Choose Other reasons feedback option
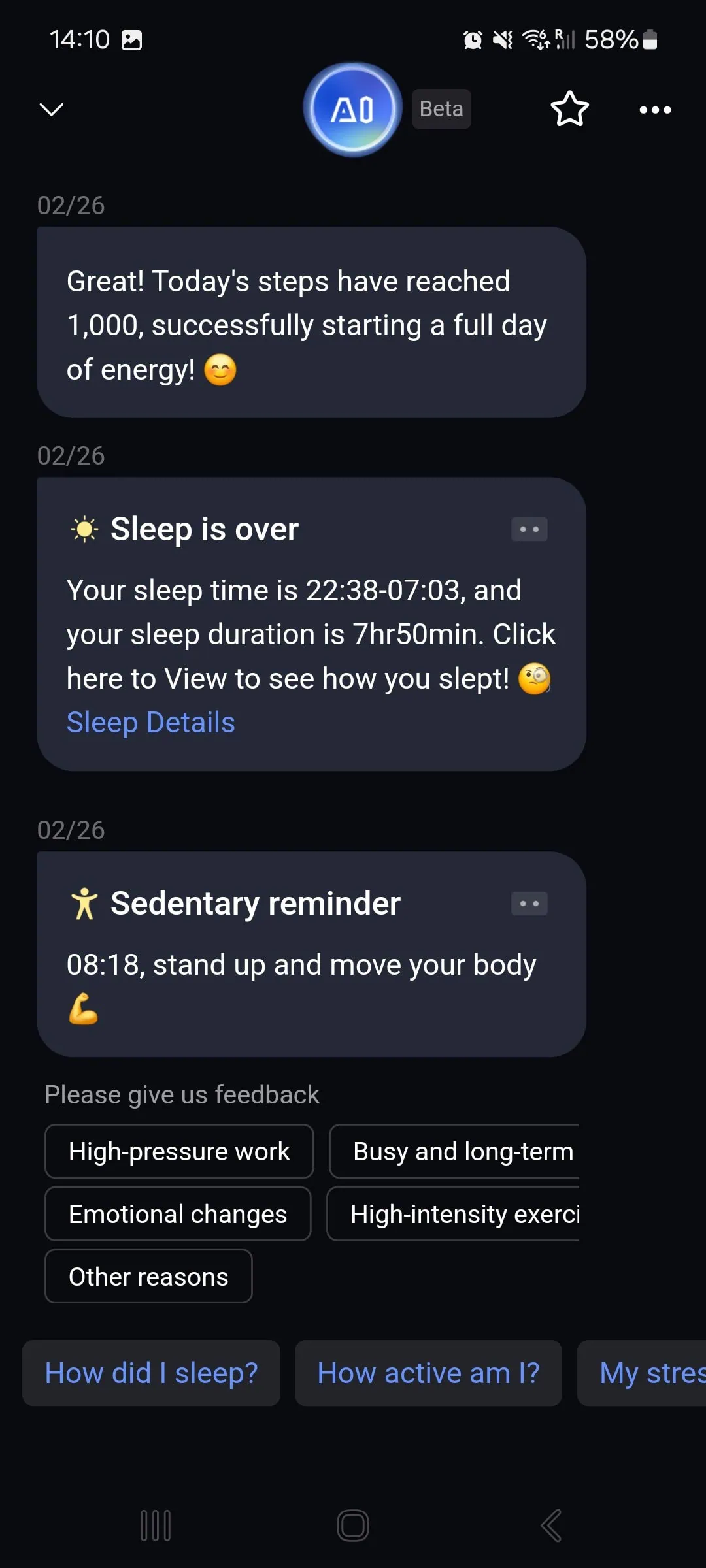Viewport: 706px width, 1568px height. click(148, 1277)
